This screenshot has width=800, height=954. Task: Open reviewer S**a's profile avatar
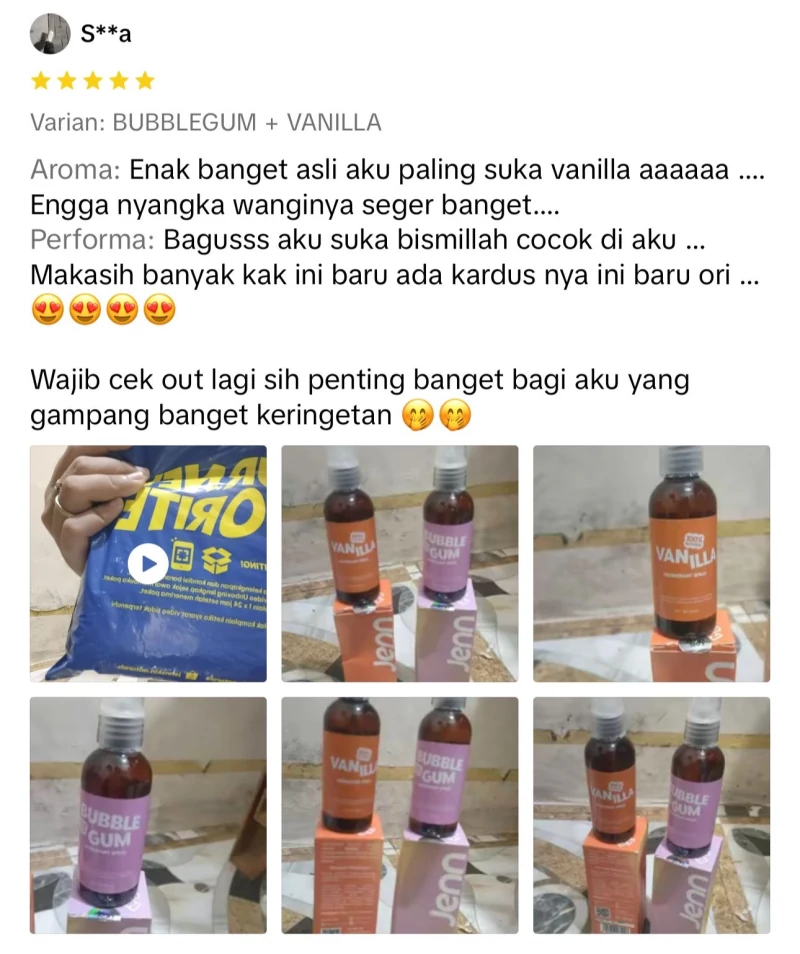(50, 35)
